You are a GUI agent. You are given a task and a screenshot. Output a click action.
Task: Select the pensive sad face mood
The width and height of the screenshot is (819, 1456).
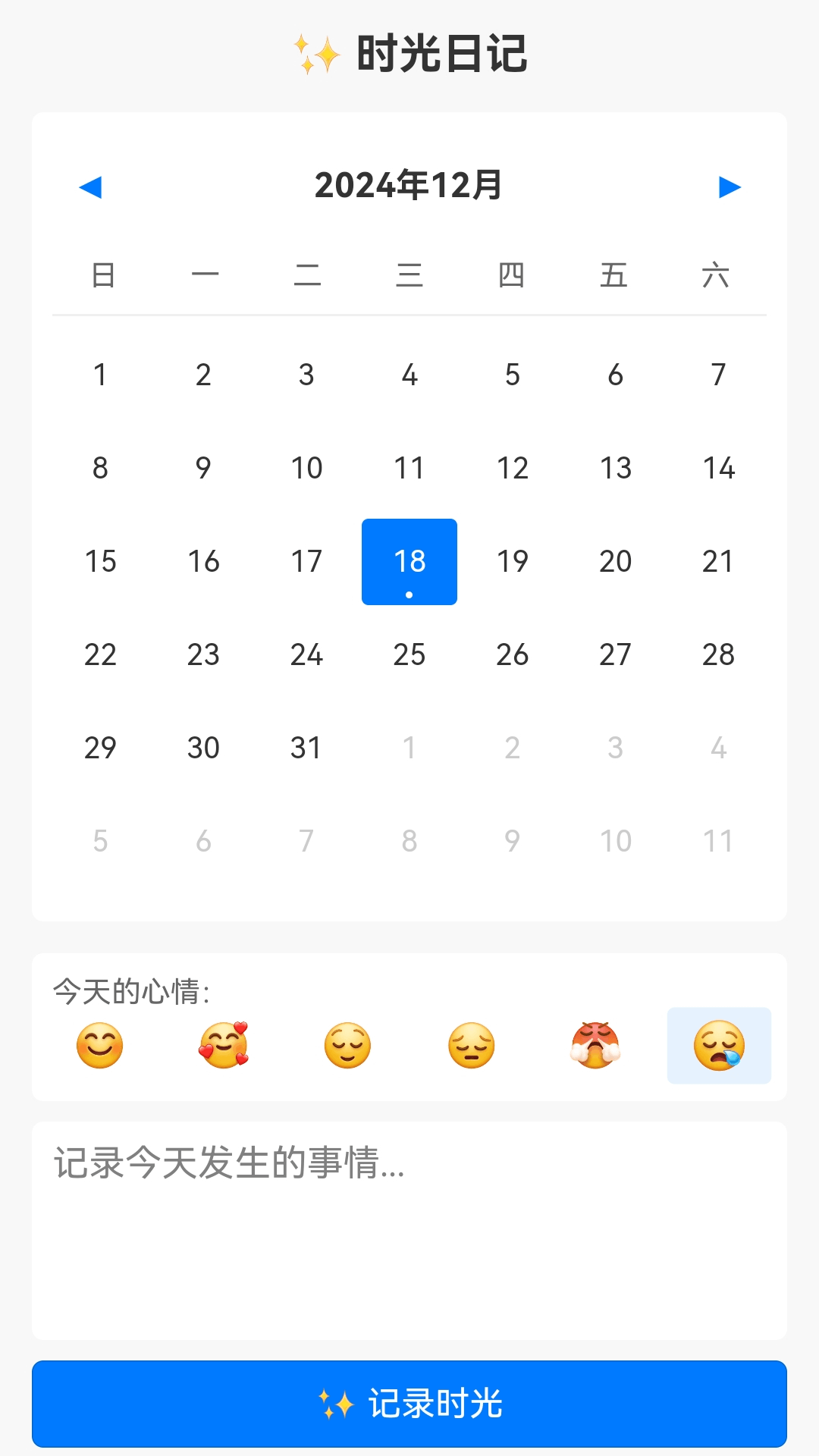coord(471,1045)
